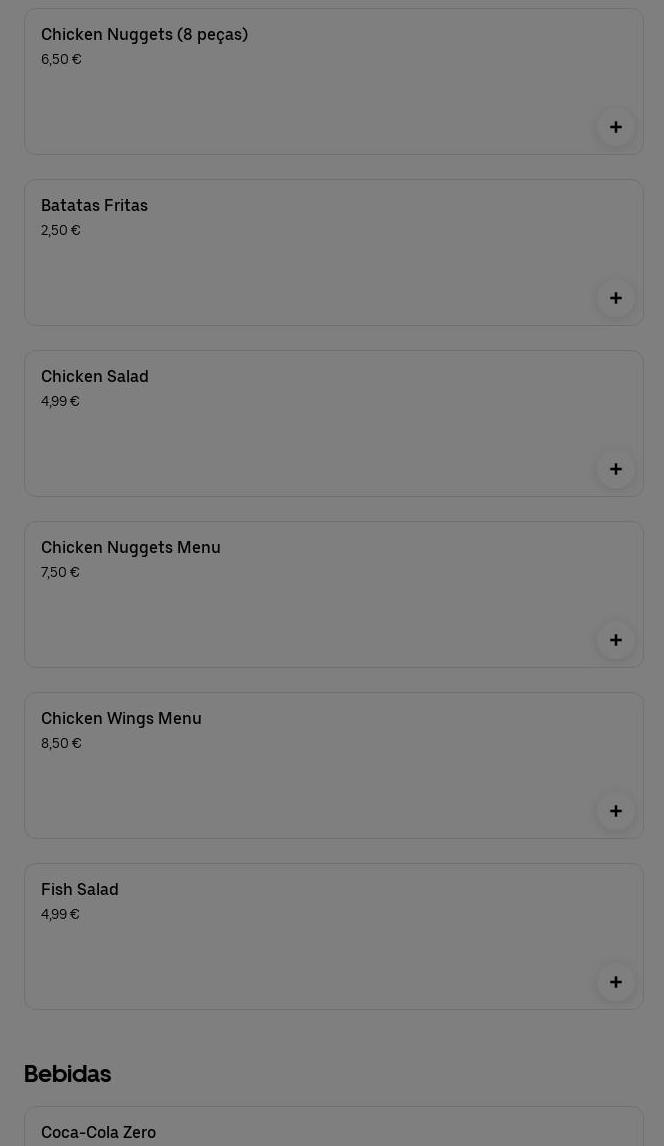The height and width of the screenshot is (1146, 664).
Task: Add Batatas Fritas to the order
Action: [616, 298]
